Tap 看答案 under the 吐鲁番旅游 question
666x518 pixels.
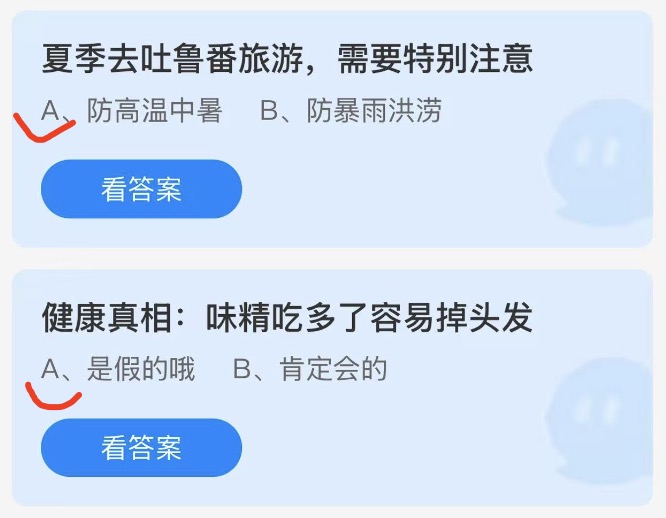(x=141, y=189)
